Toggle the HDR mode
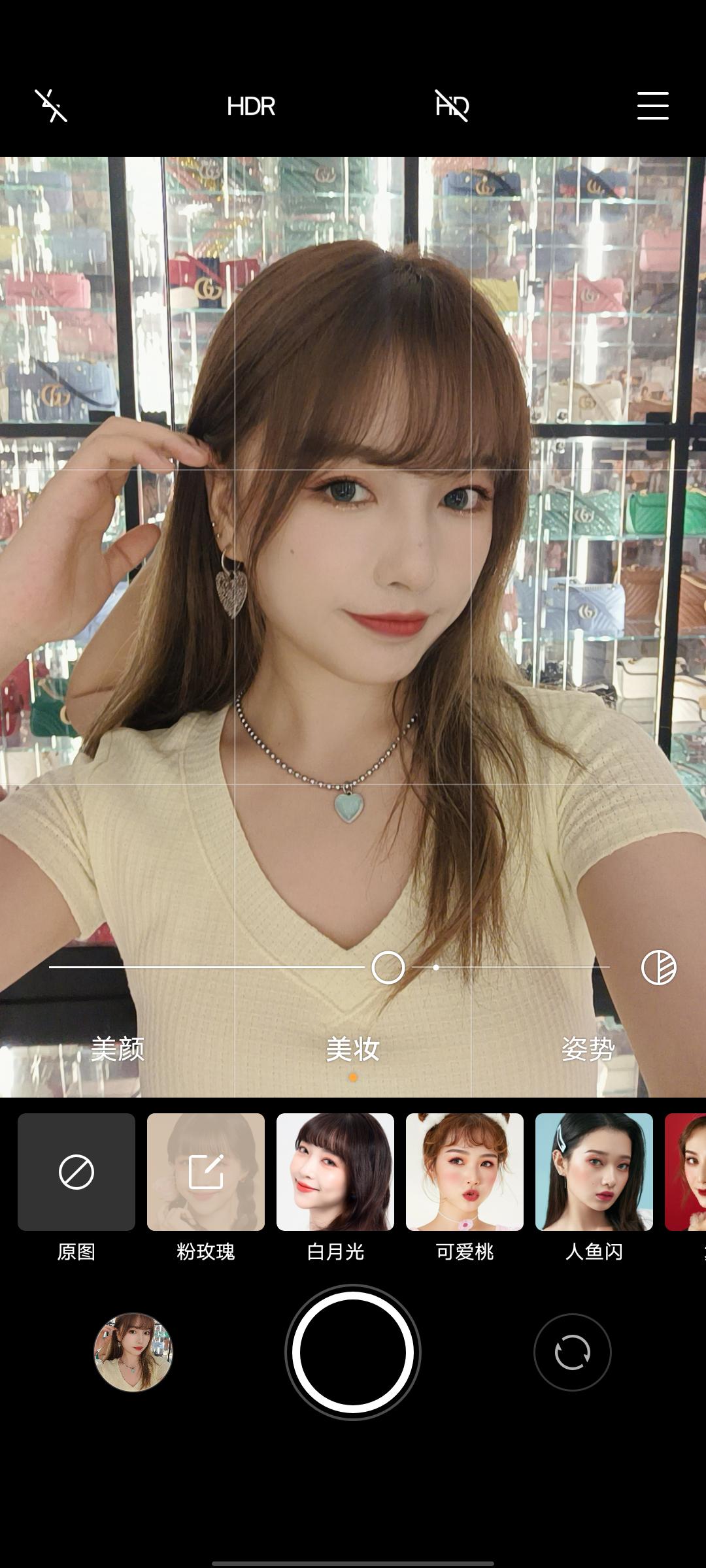706x1568 pixels. [x=251, y=106]
